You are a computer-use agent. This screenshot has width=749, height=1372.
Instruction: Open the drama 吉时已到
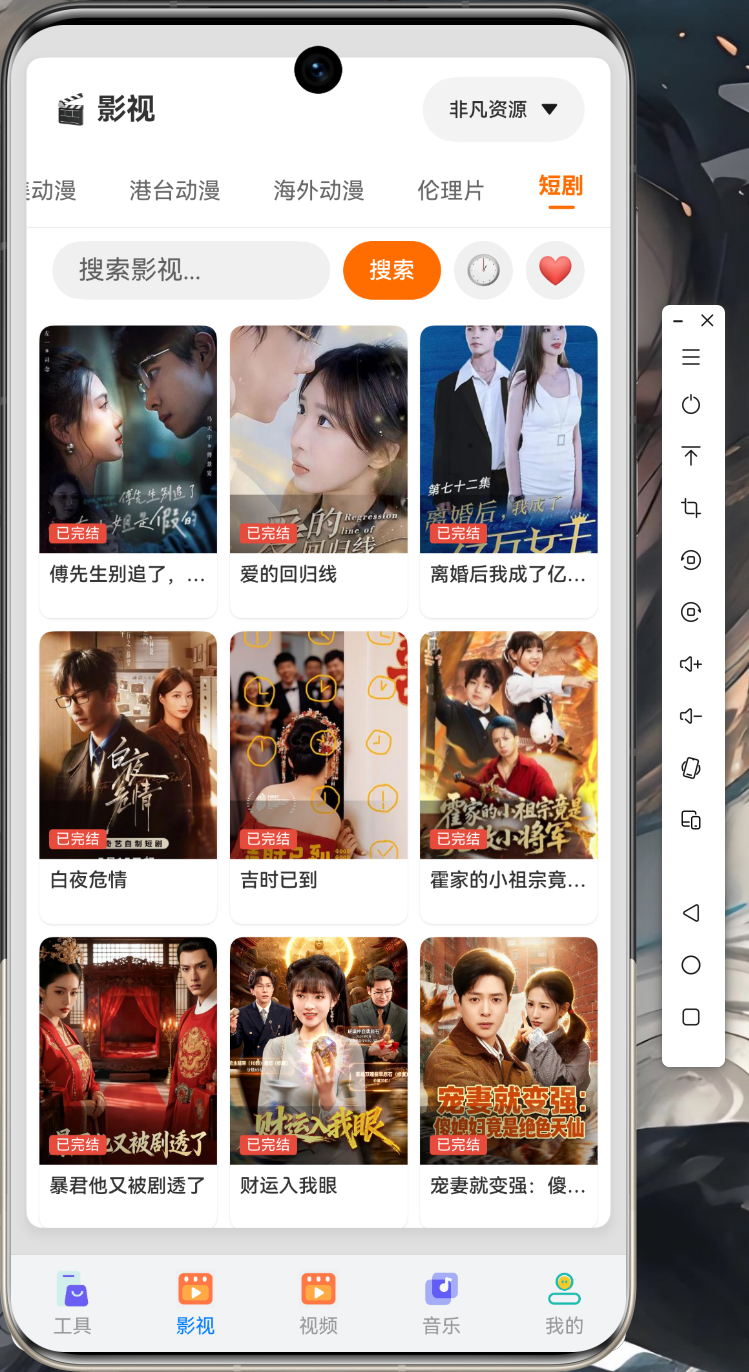318,777
